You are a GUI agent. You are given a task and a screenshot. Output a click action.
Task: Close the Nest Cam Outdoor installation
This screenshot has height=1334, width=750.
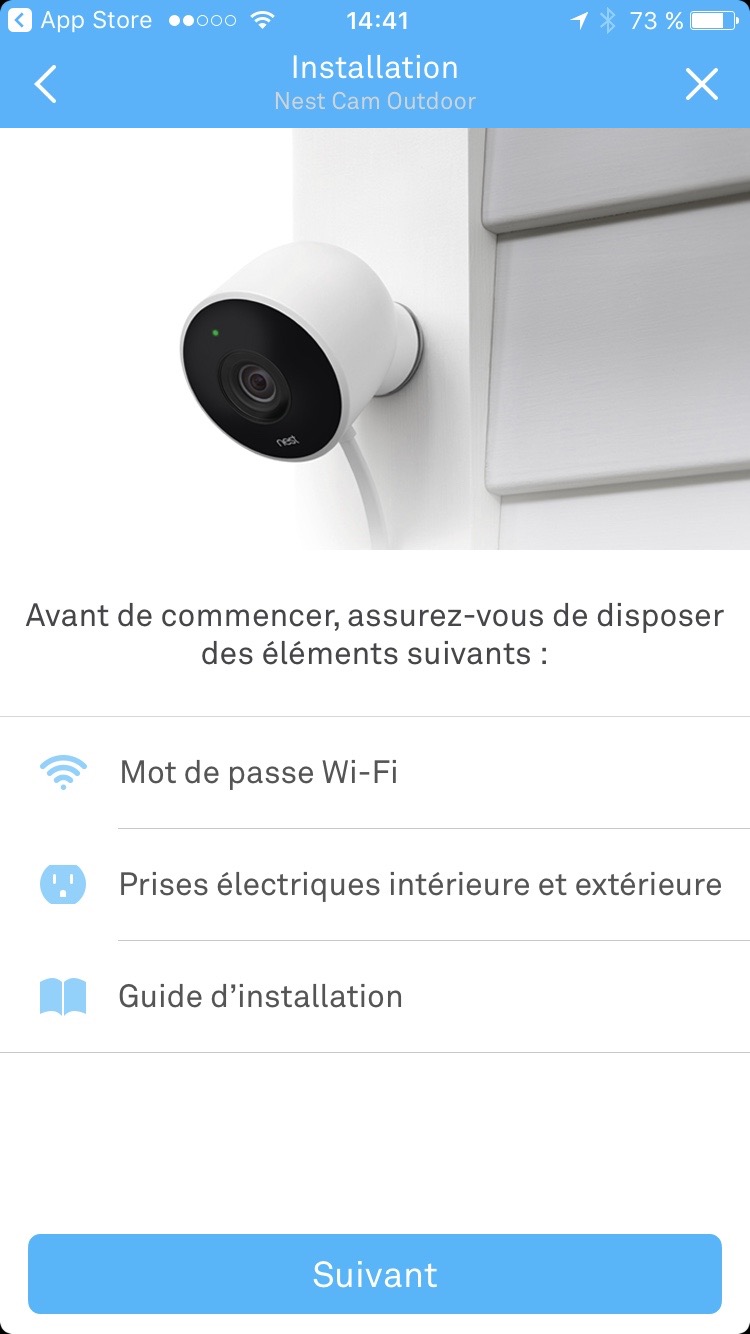coord(701,85)
